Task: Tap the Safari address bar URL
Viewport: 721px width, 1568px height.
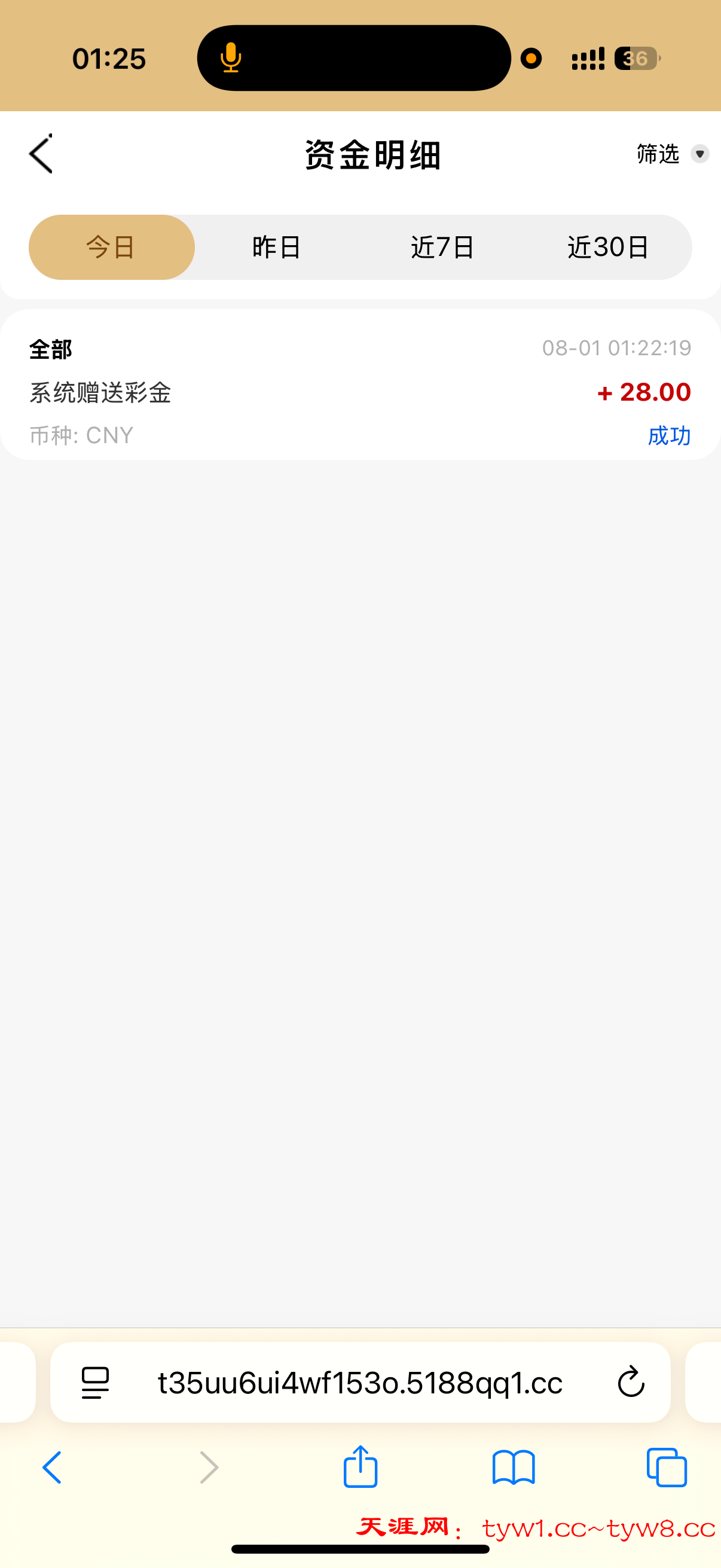Action: [x=360, y=1383]
